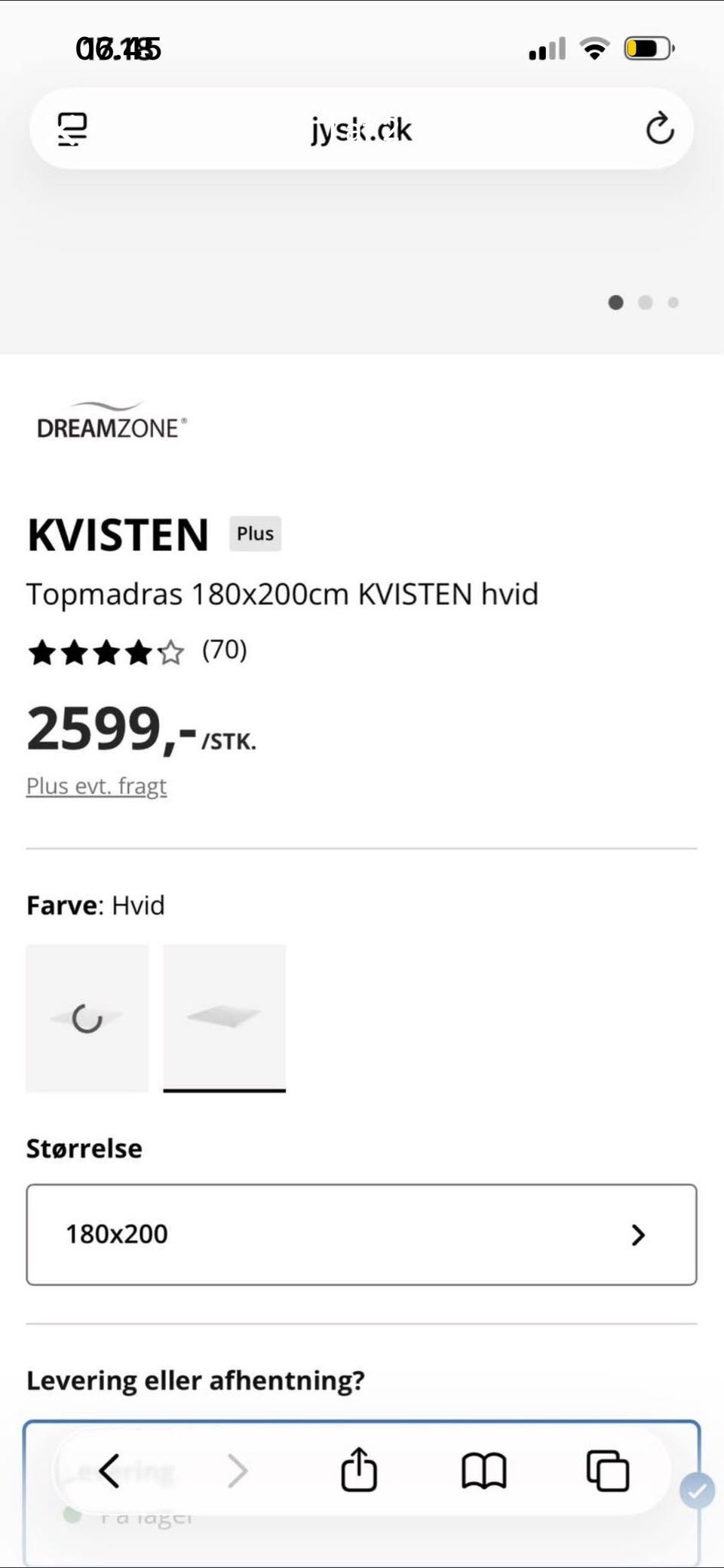Choose the selected Hvid colour swatch
The width and height of the screenshot is (724, 1568).
(x=225, y=1018)
